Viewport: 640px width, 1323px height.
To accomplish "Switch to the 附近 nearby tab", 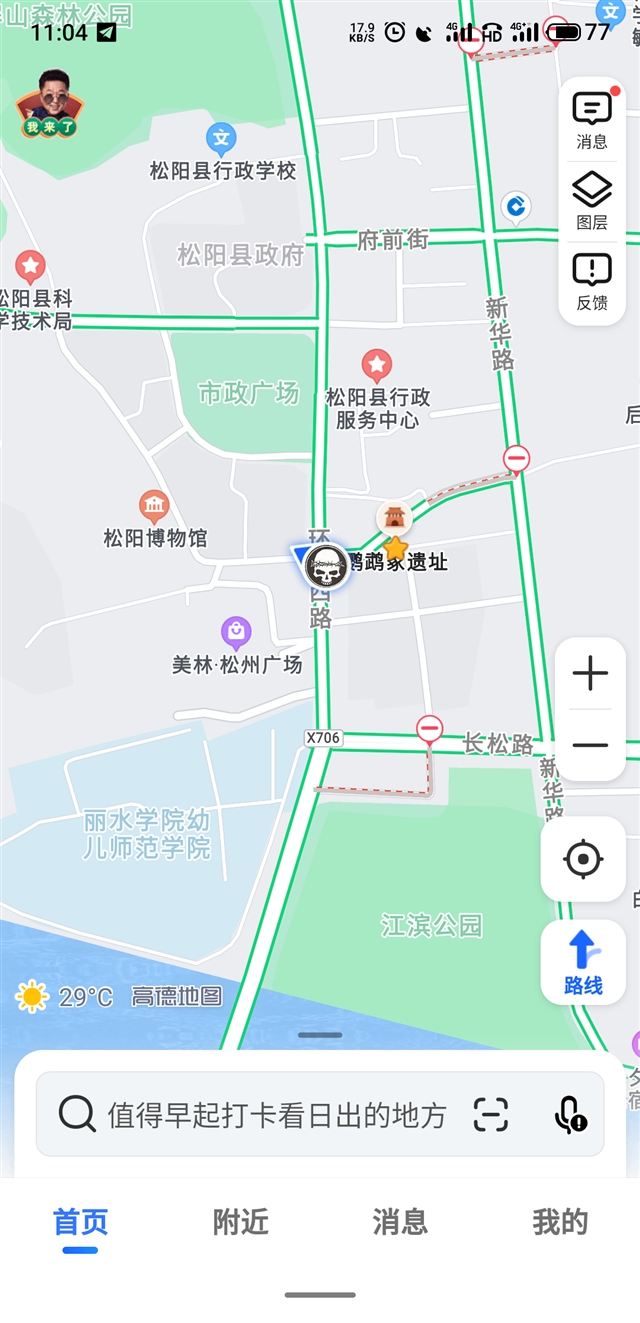I will (x=240, y=1222).
